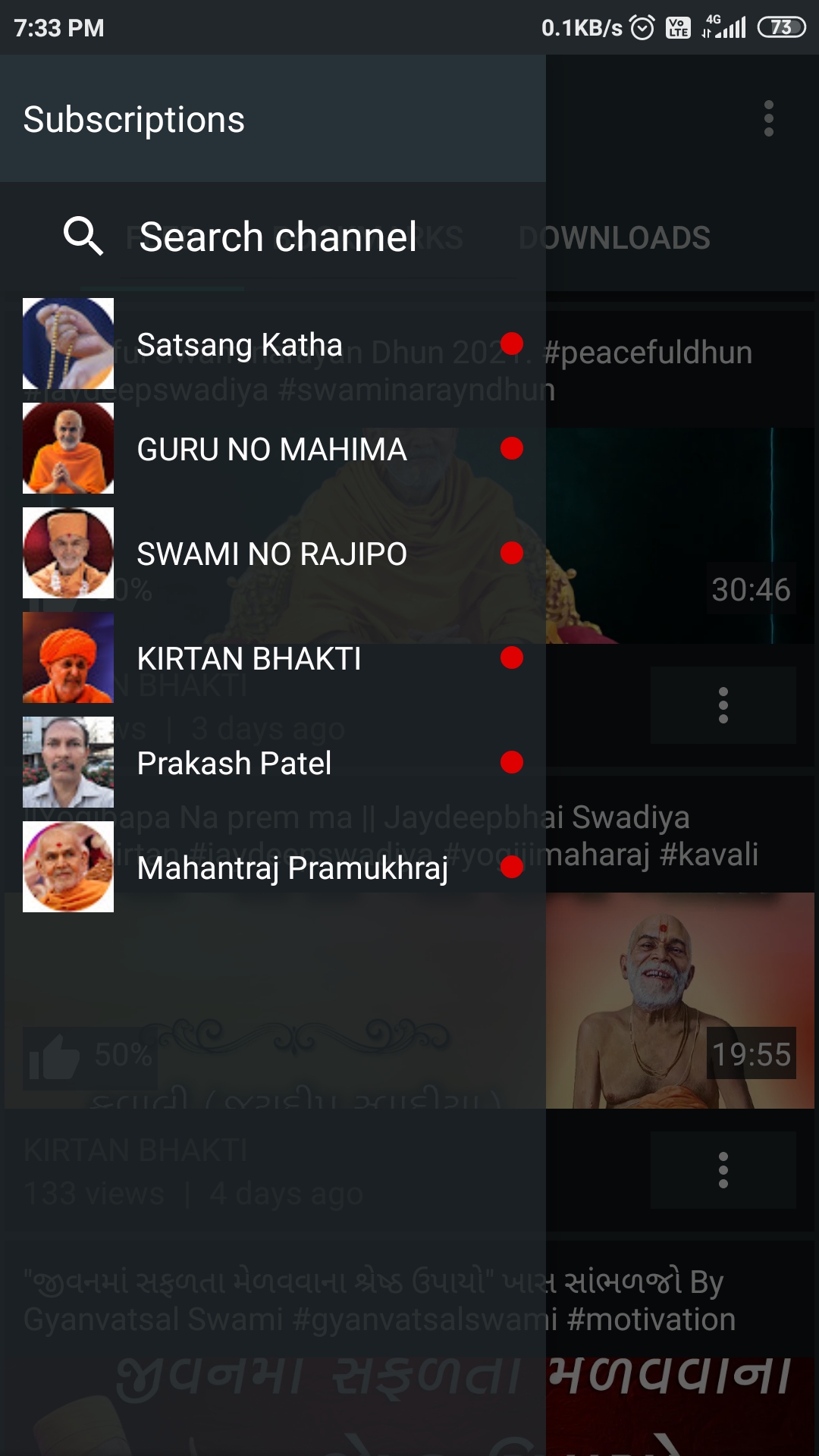Tap the Search channel input field
Image resolution: width=819 pixels, height=1456 pixels.
click(278, 237)
